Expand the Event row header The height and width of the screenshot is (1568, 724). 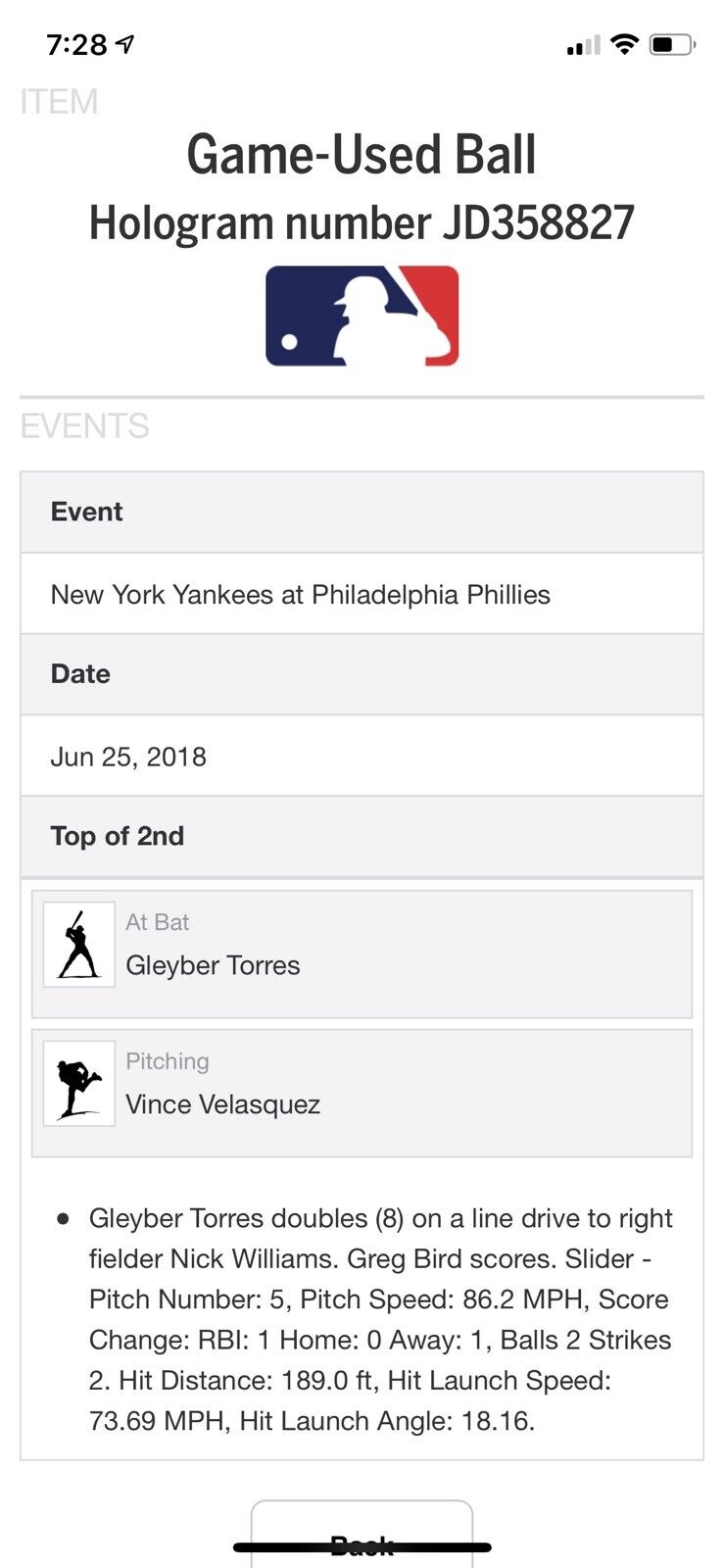point(85,512)
